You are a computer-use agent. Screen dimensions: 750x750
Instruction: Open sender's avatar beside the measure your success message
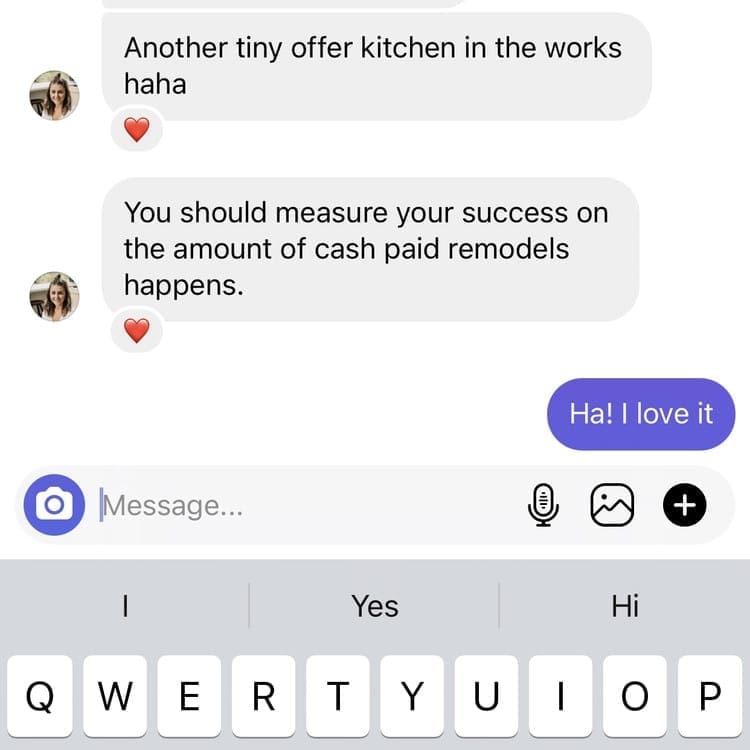click(54, 296)
